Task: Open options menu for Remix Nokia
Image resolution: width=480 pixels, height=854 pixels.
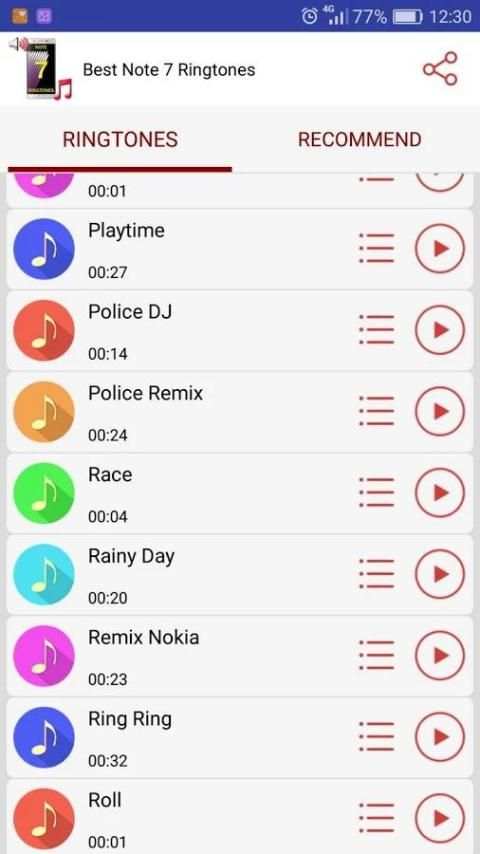Action: 376,656
